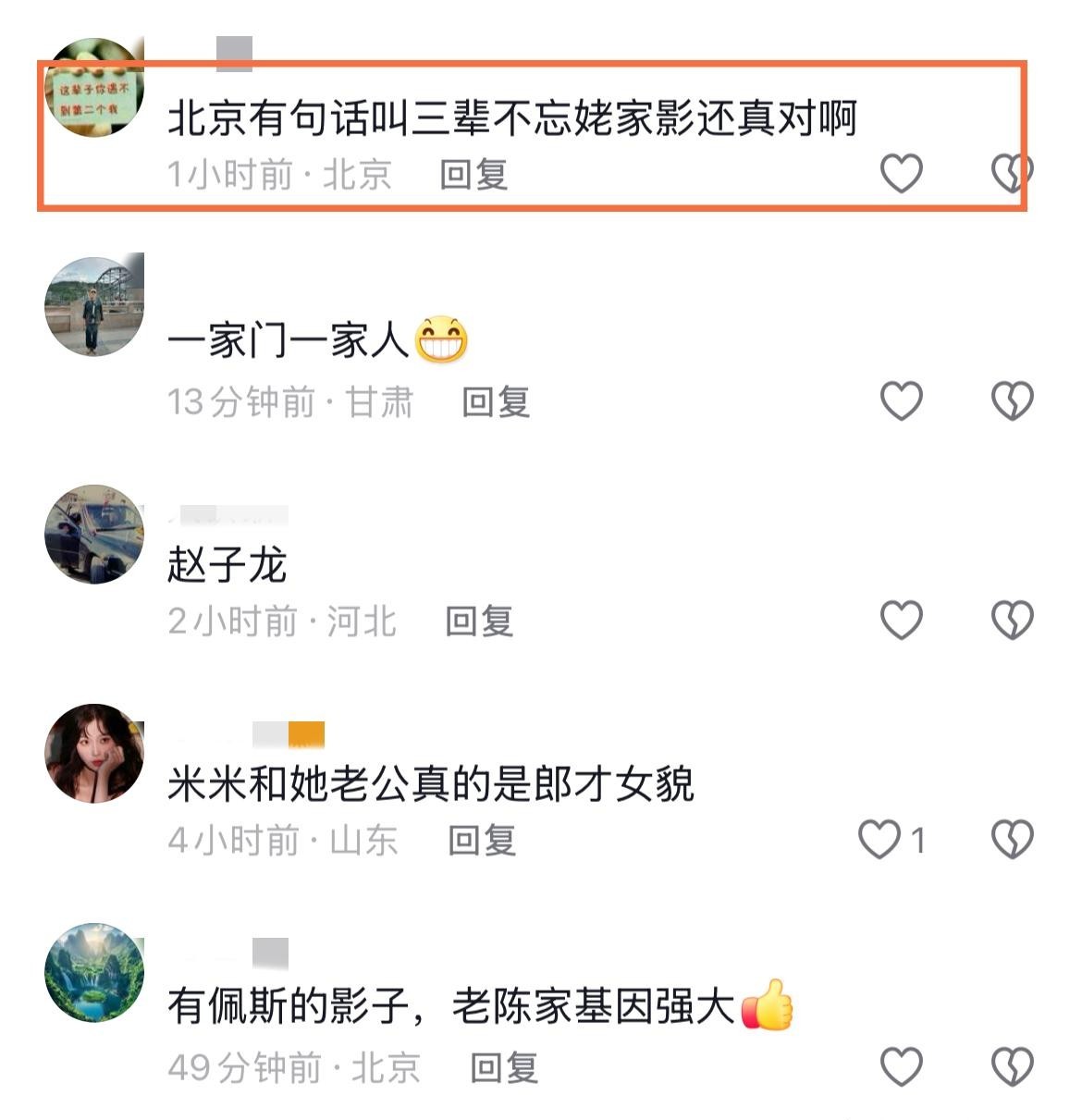
Task: Reply to the 郎才女貌 comment
Action: (482, 841)
